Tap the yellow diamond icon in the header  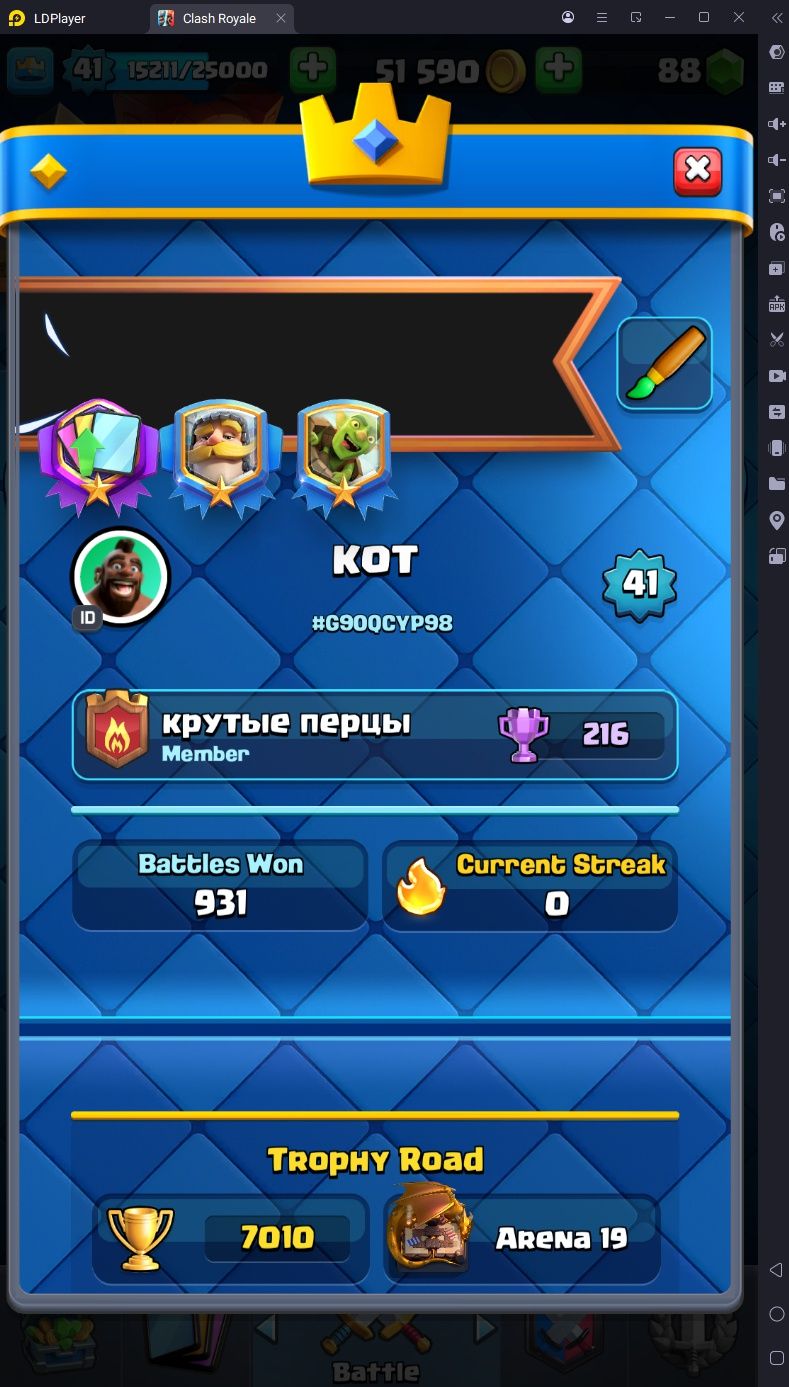point(47,172)
